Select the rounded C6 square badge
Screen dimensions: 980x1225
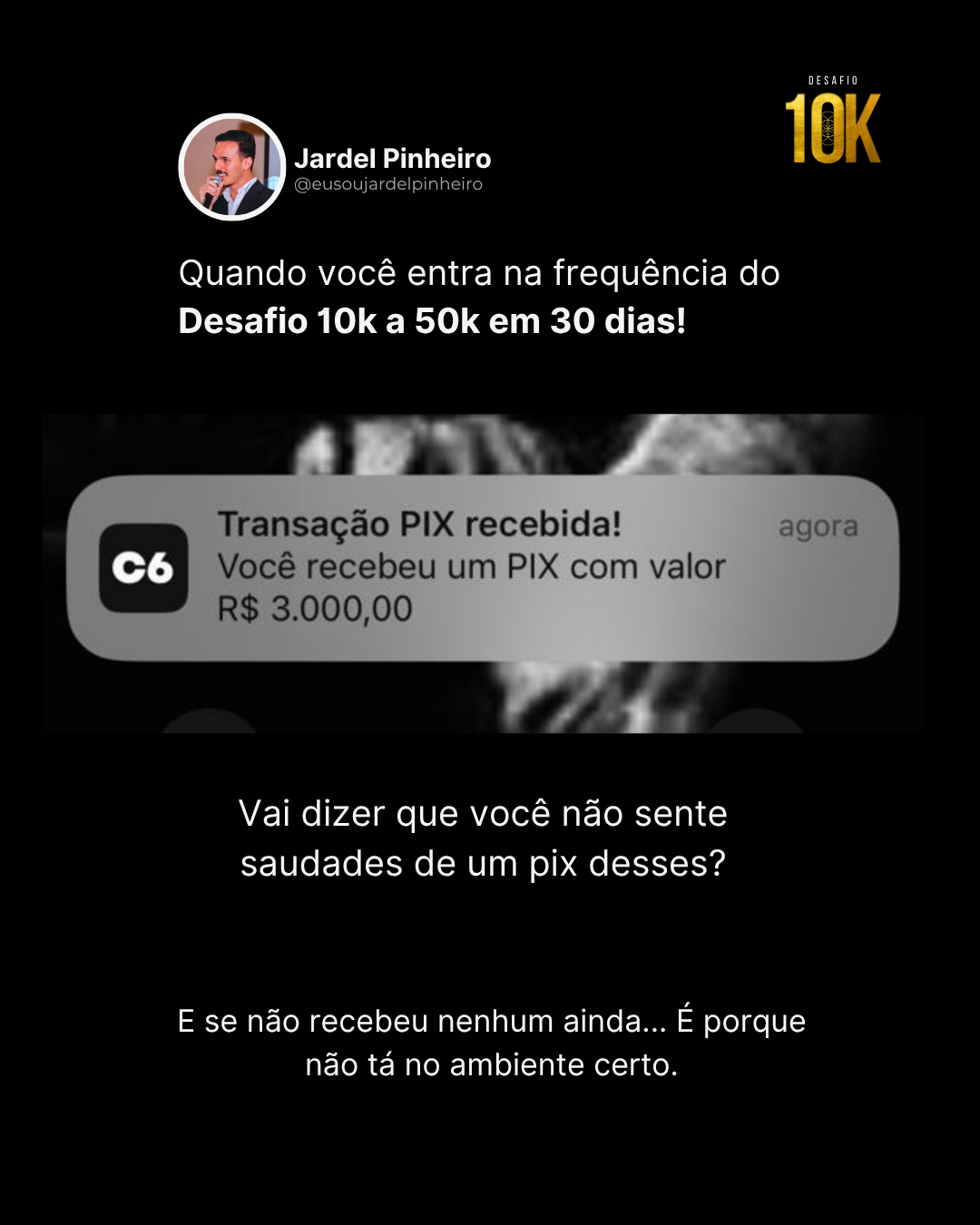pos(143,567)
